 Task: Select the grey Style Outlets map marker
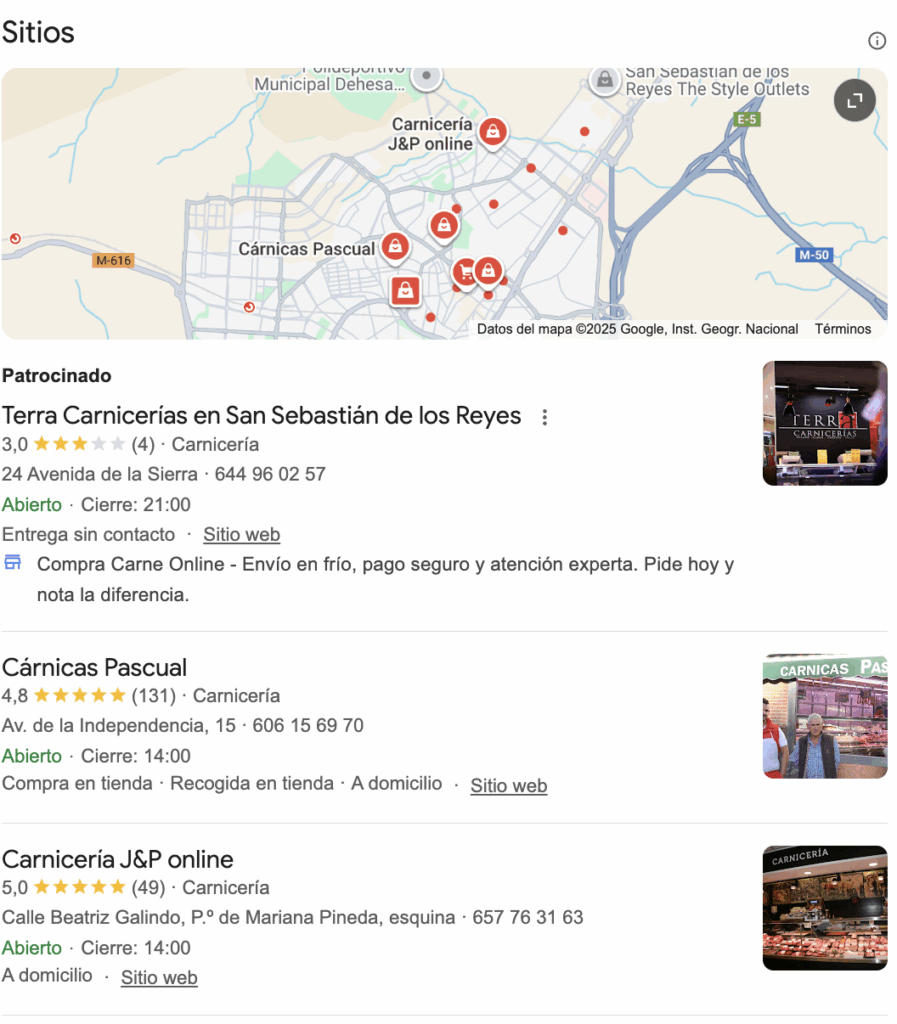click(604, 81)
